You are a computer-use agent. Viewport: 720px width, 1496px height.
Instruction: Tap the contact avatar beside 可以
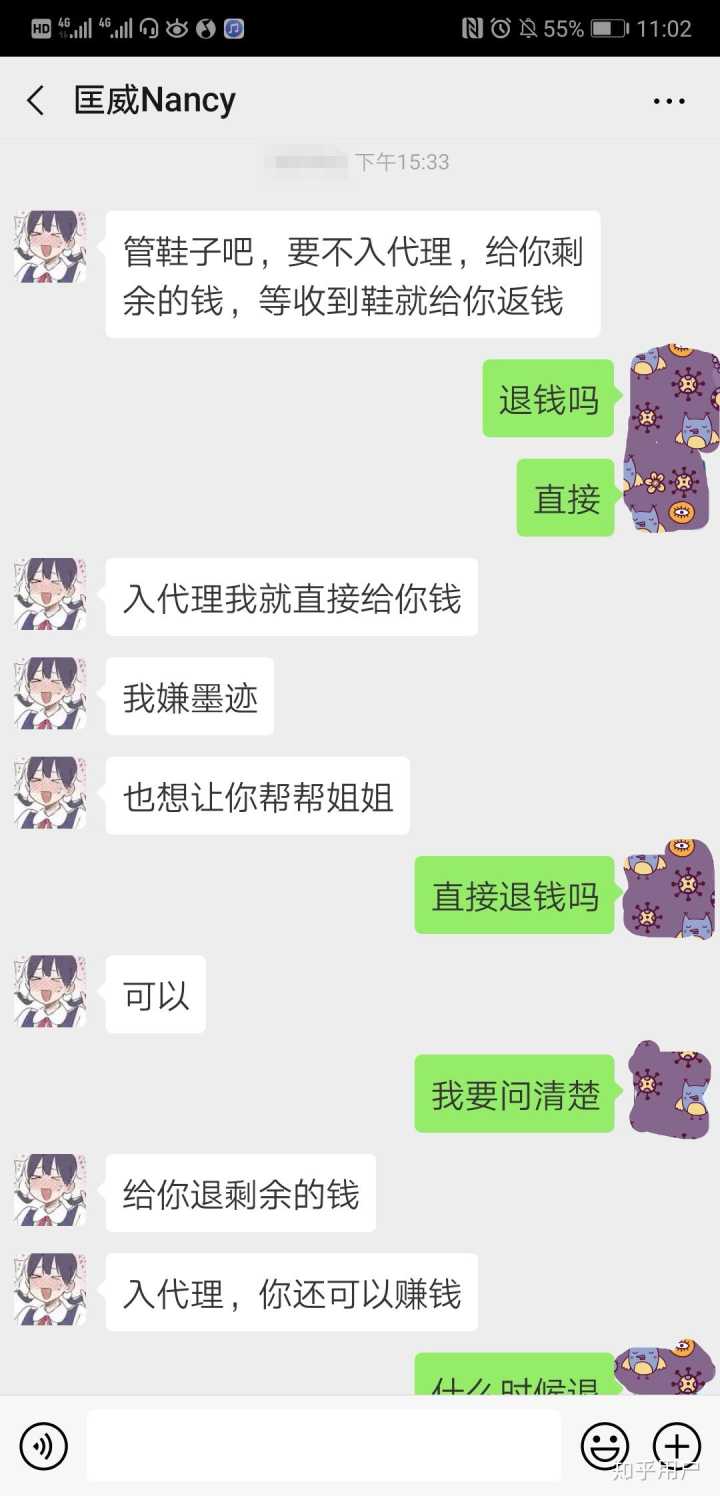(x=50, y=991)
